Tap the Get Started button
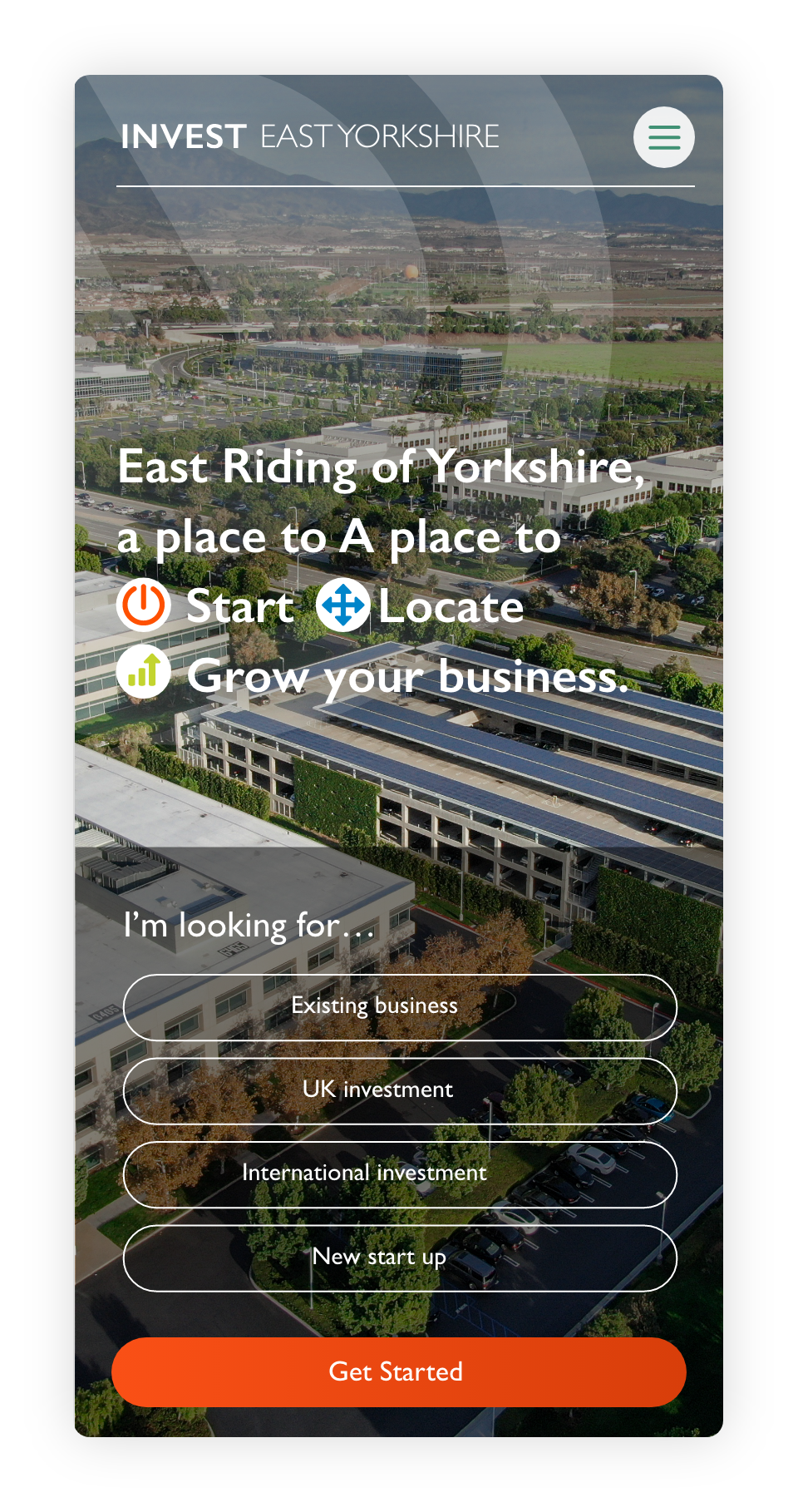The width and height of the screenshot is (798, 1512). 398,1371
